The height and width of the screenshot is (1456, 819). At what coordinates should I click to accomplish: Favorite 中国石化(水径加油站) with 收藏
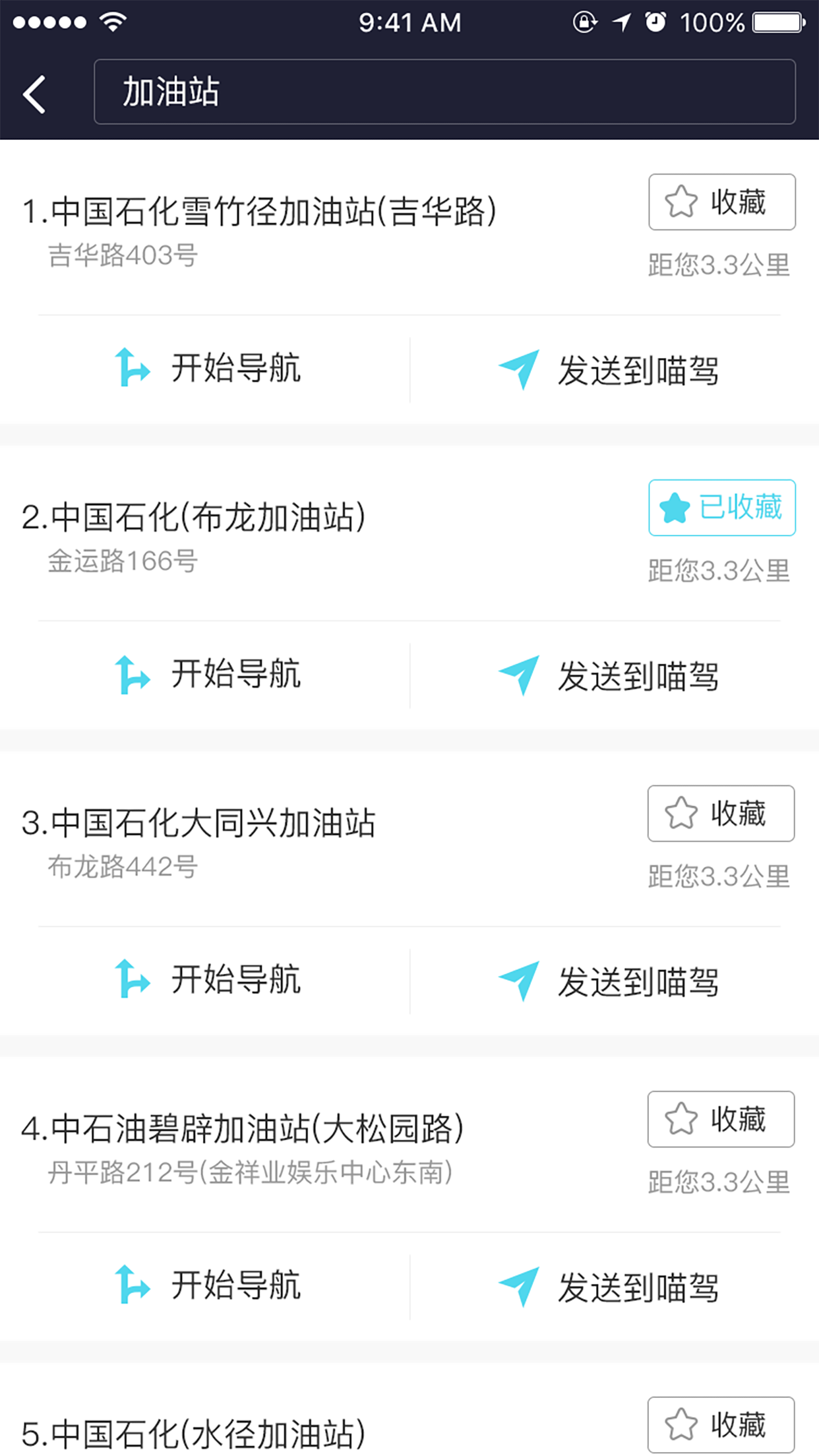pos(721,1424)
